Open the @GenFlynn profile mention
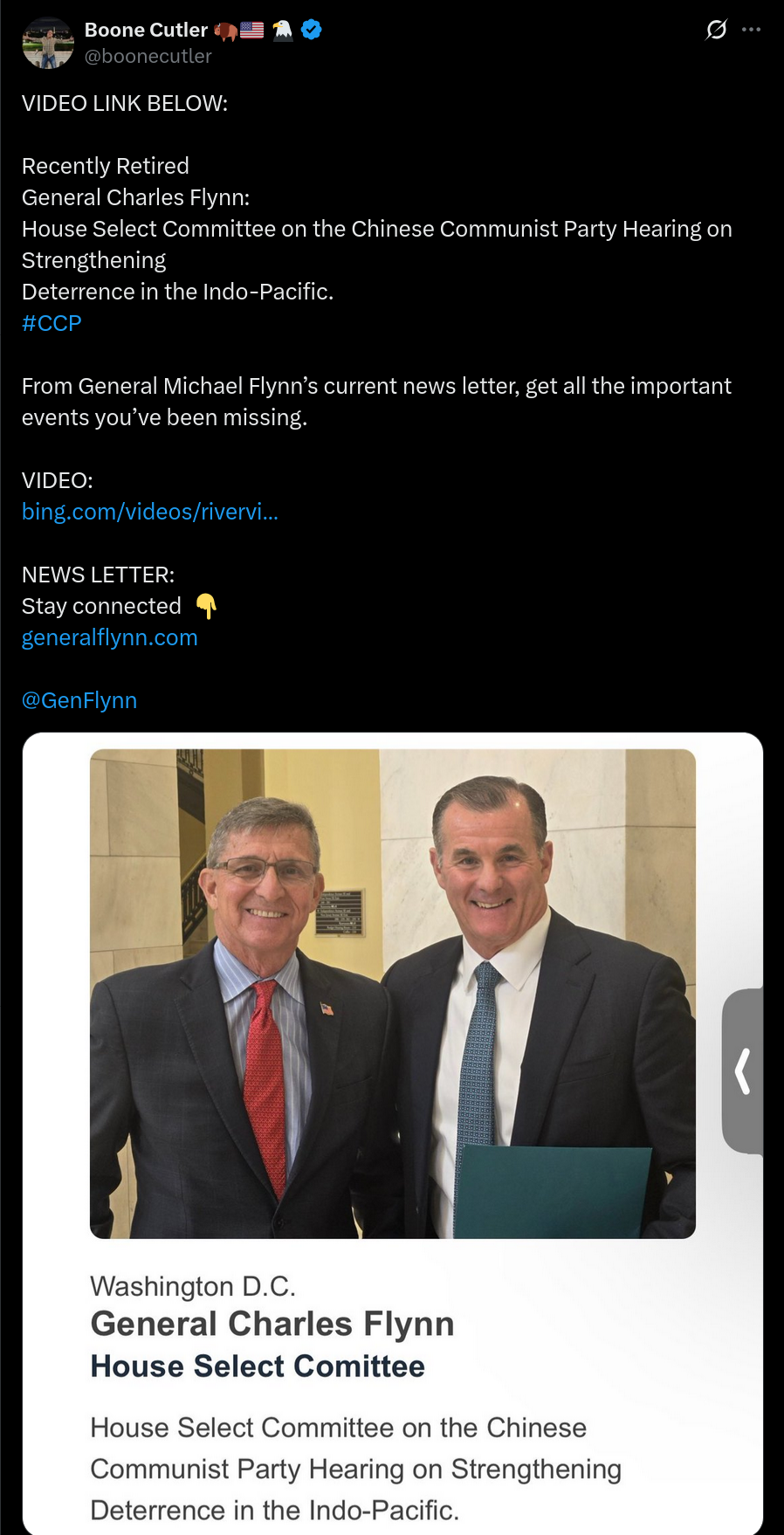784x1535 pixels. click(79, 700)
